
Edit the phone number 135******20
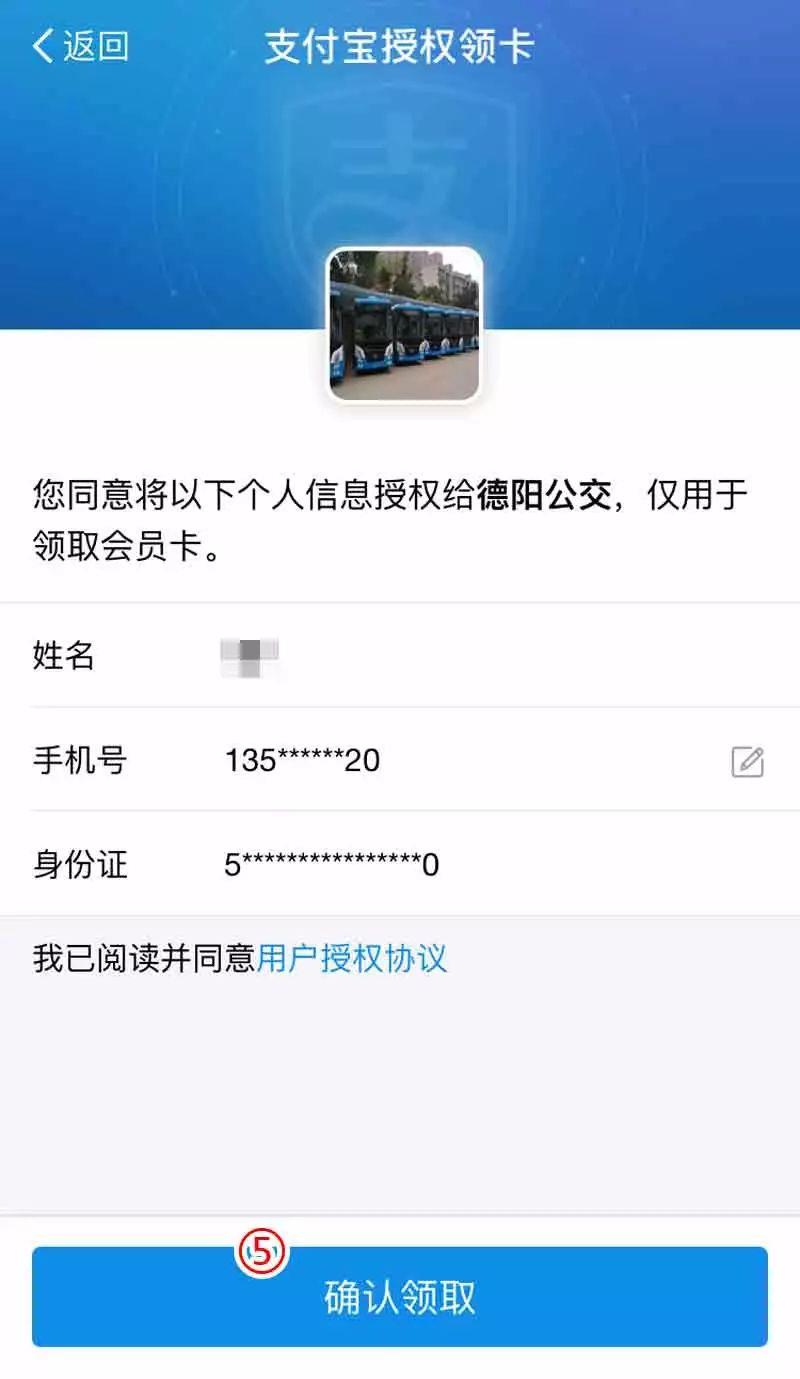tap(747, 762)
